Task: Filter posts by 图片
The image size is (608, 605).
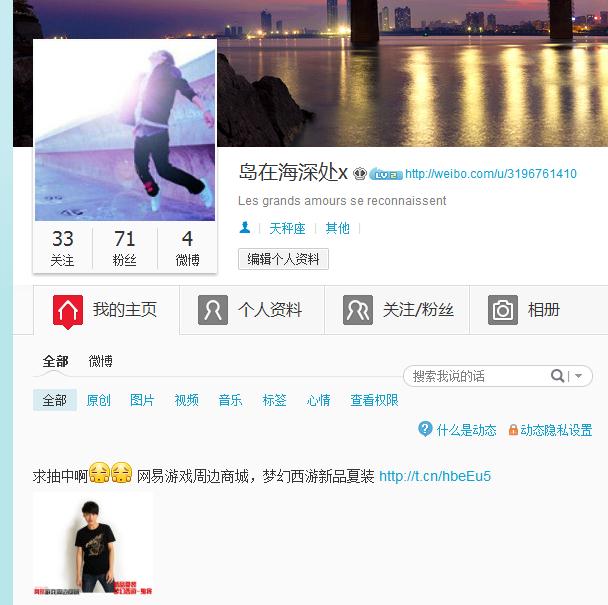Action: click(x=142, y=400)
